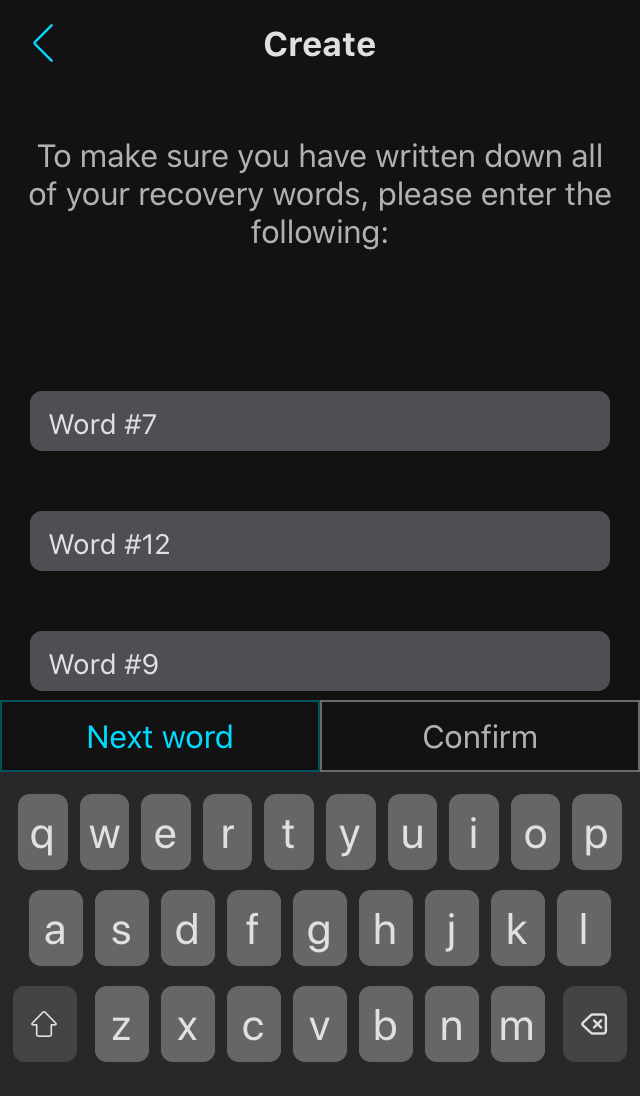Enable shift on the keyboard
Image resolution: width=640 pixels, height=1096 pixels.
pos(45,1024)
